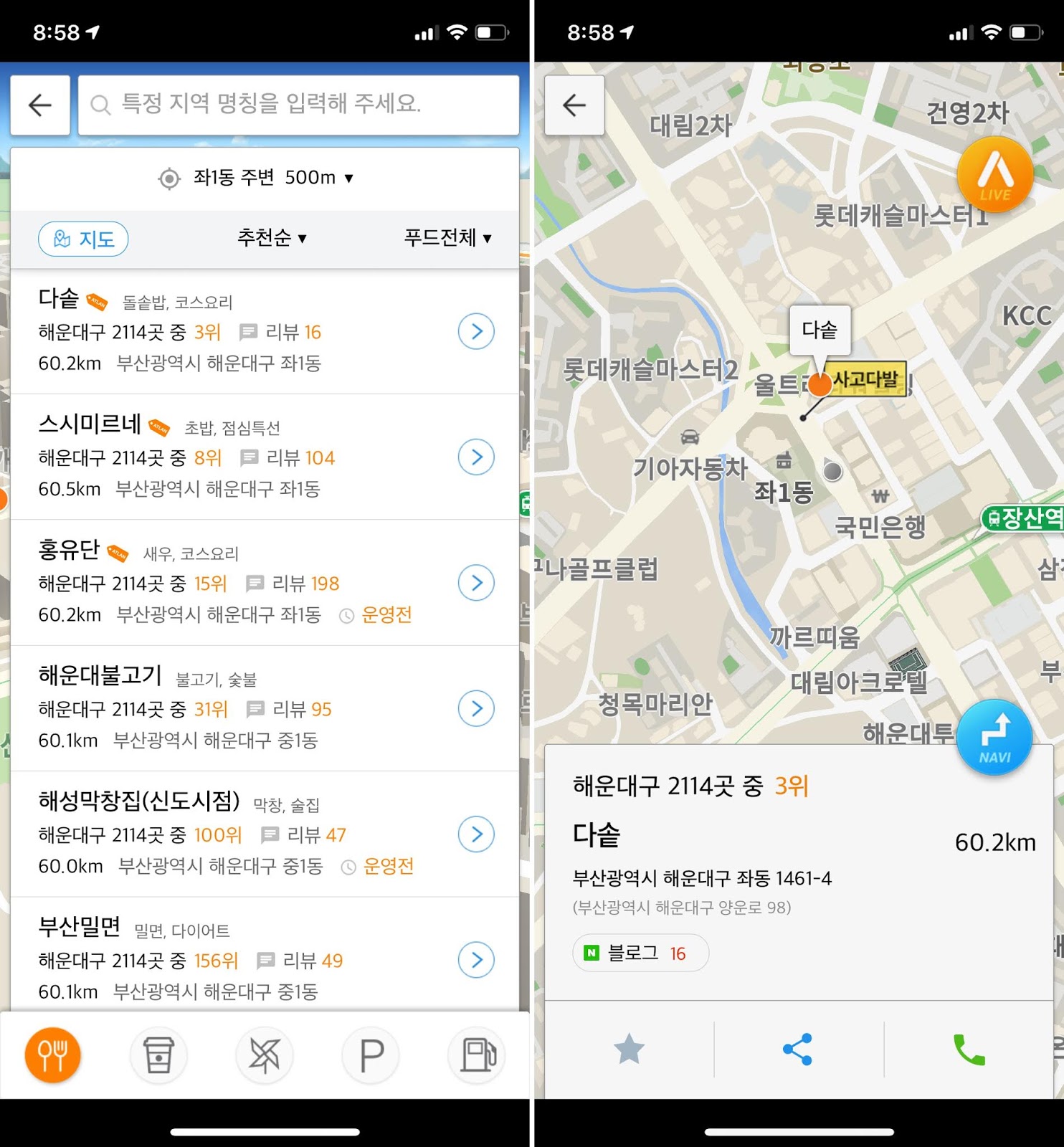The height and width of the screenshot is (1147, 1064).
Task: Open the 푸드전체 category filter
Action: (x=447, y=238)
